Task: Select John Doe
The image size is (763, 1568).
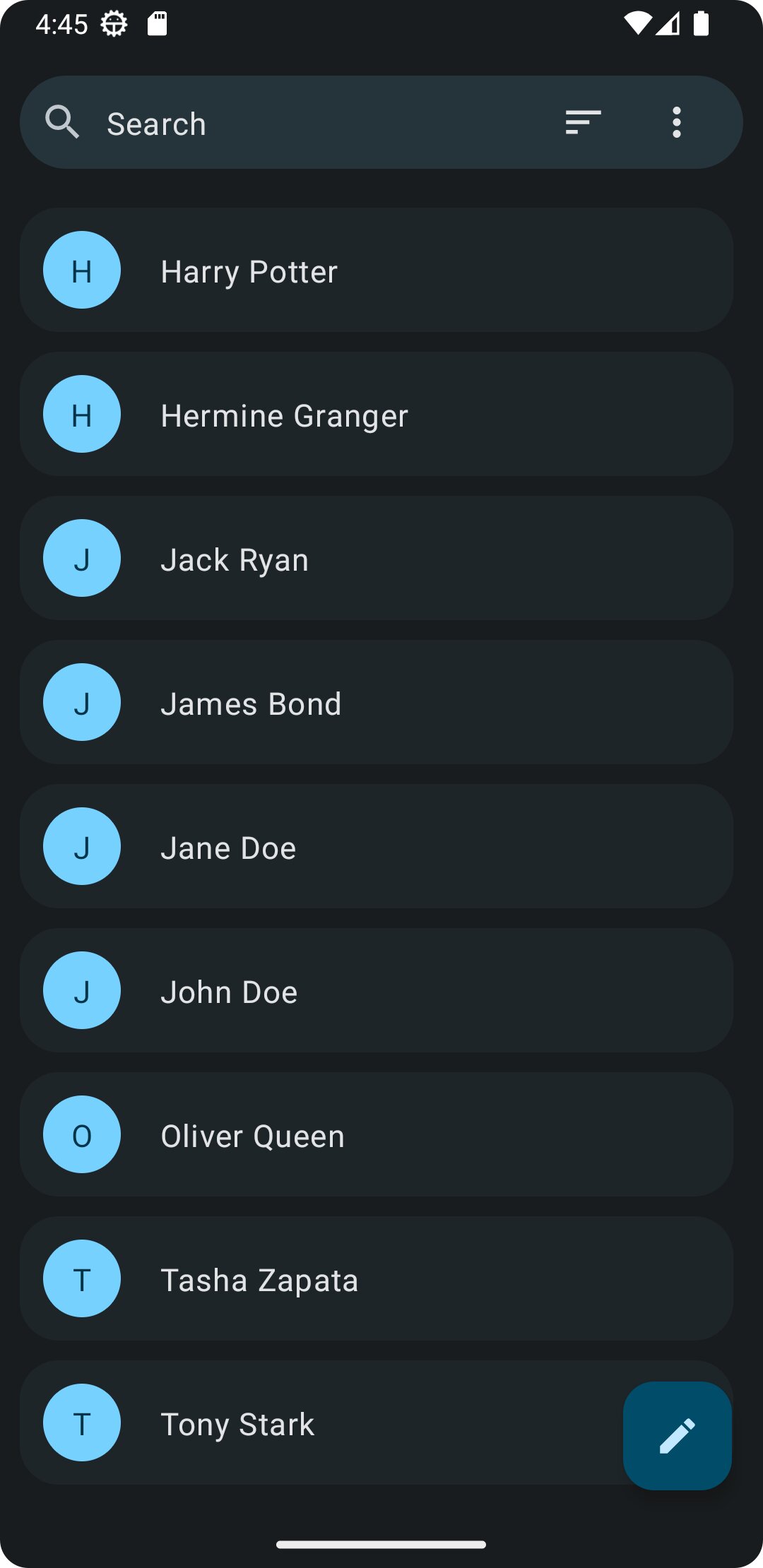Action: (x=377, y=990)
